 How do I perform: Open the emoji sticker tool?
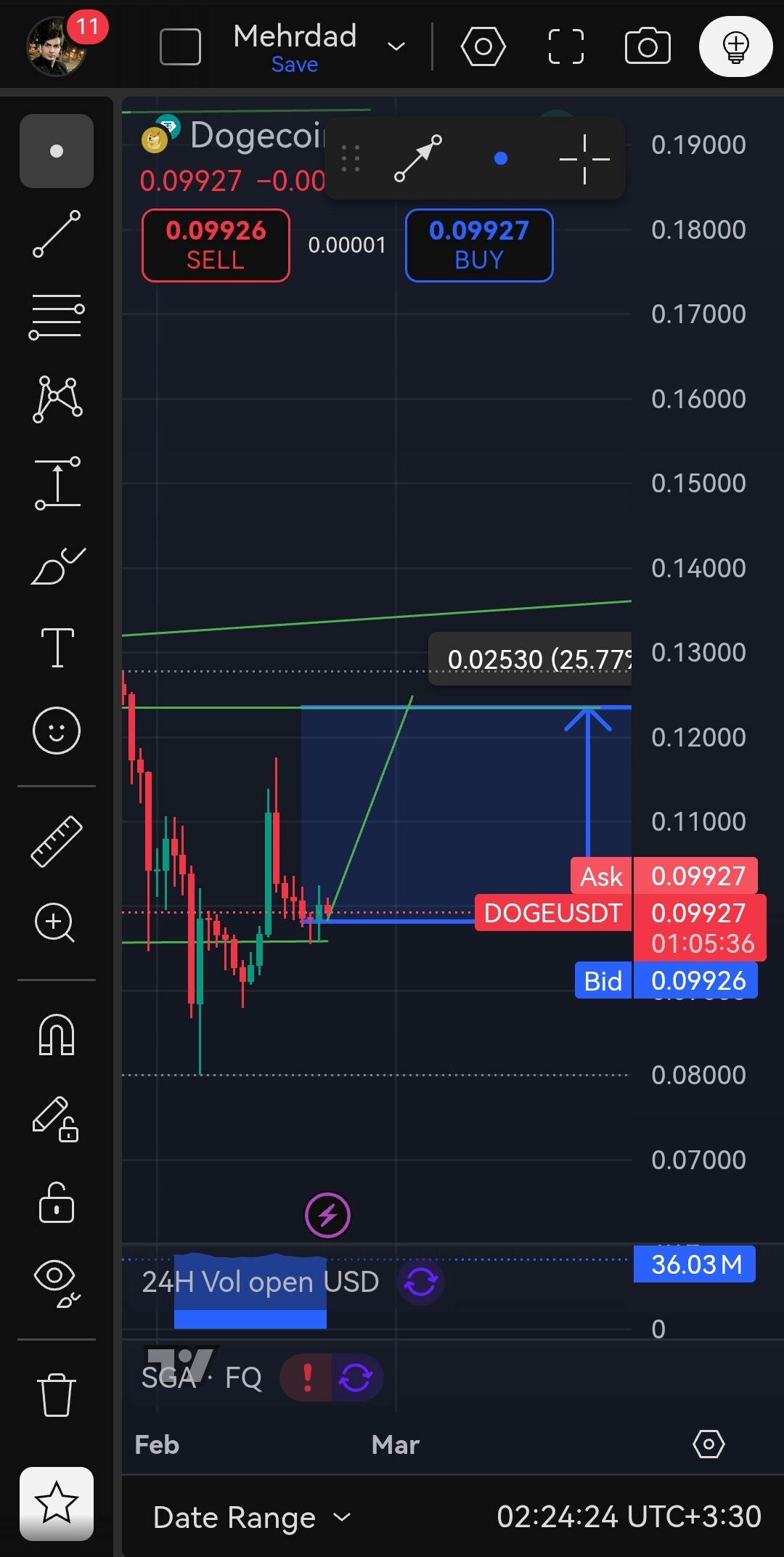click(x=57, y=730)
